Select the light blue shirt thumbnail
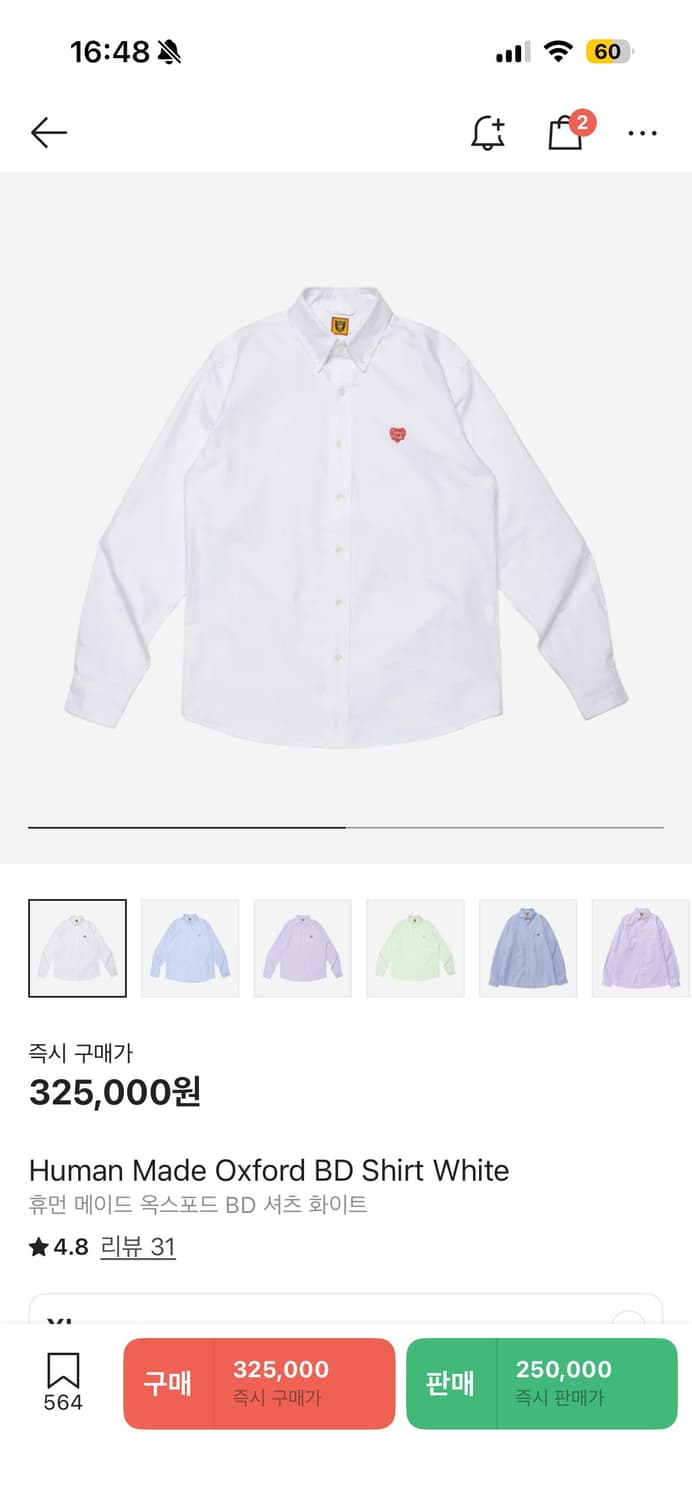Image resolution: width=692 pixels, height=1500 pixels. point(190,948)
